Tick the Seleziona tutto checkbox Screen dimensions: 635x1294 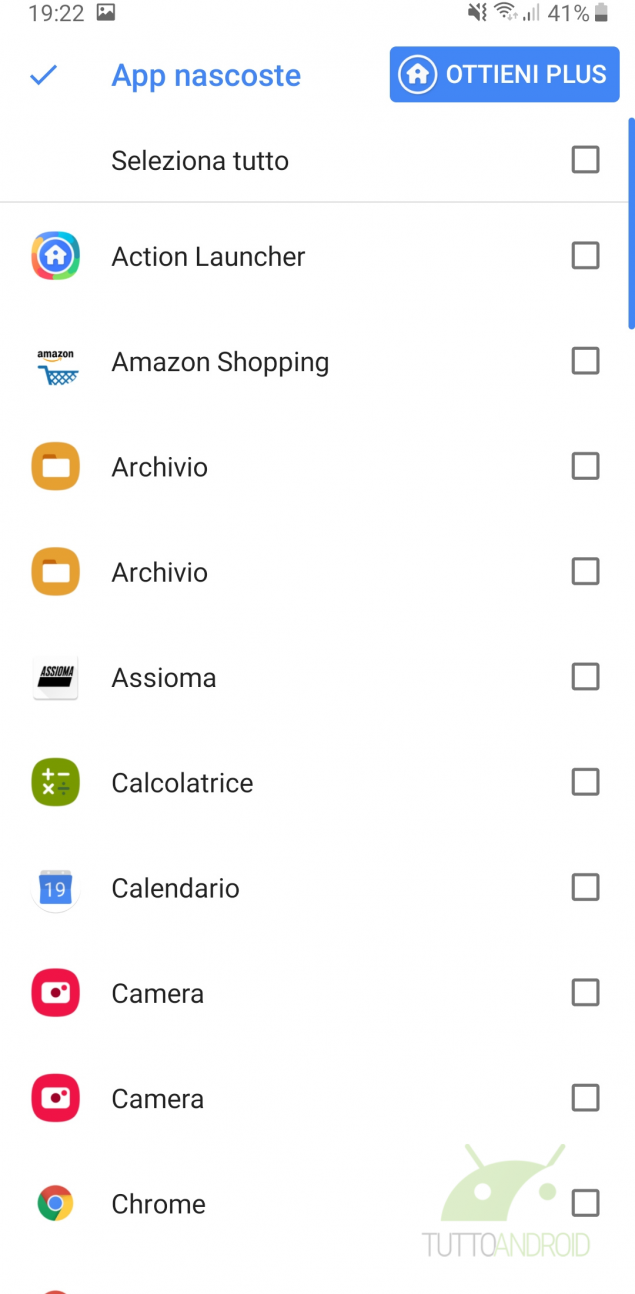pos(585,160)
